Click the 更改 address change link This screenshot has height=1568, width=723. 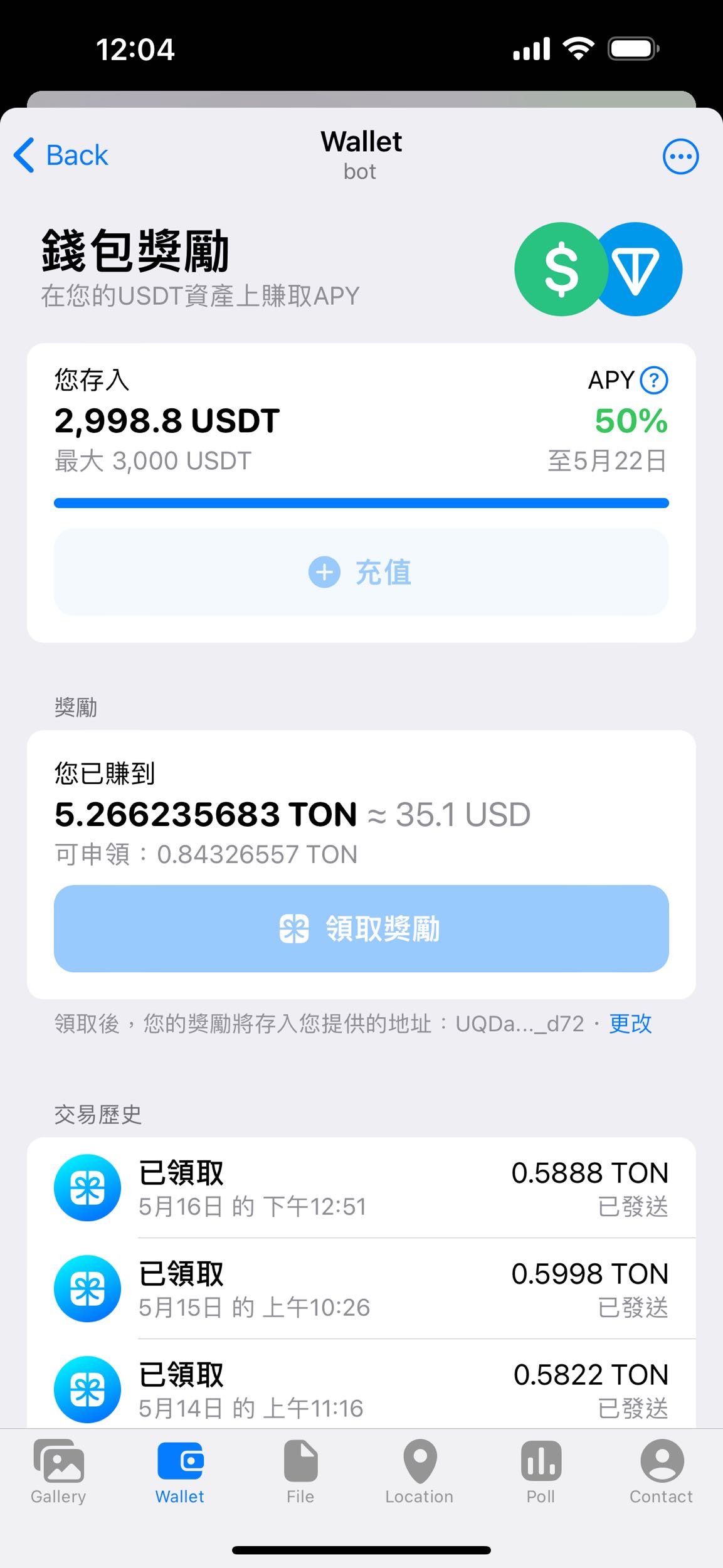pos(629,1023)
